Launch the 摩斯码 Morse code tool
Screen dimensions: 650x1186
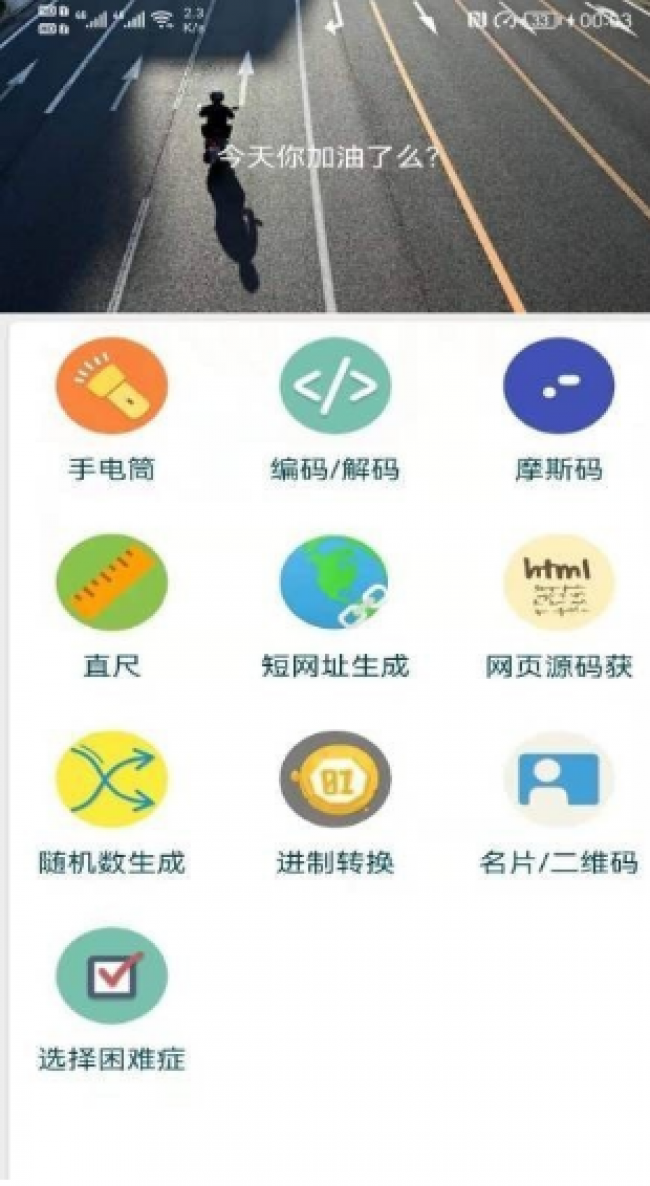tap(558, 386)
